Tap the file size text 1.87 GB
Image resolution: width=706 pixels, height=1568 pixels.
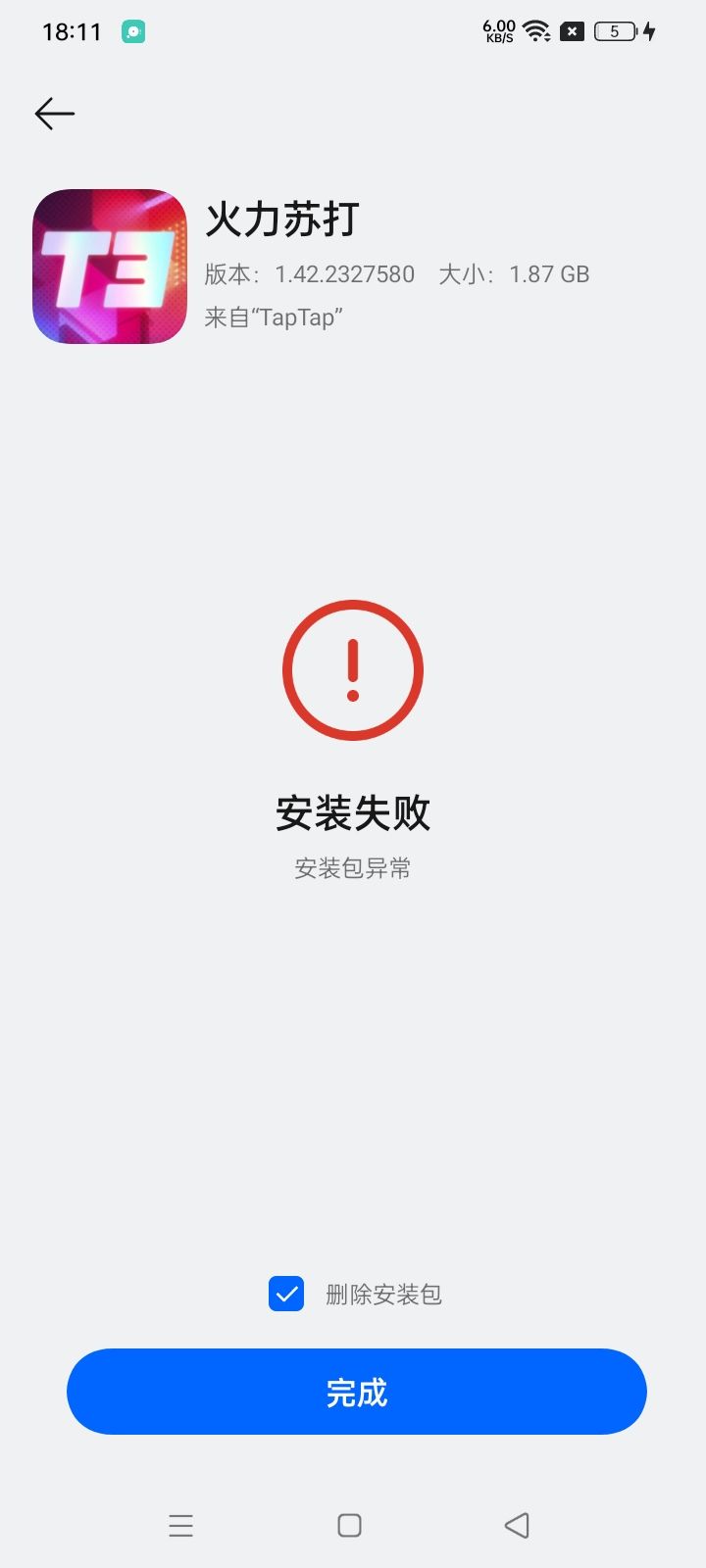tap(549, 274)
